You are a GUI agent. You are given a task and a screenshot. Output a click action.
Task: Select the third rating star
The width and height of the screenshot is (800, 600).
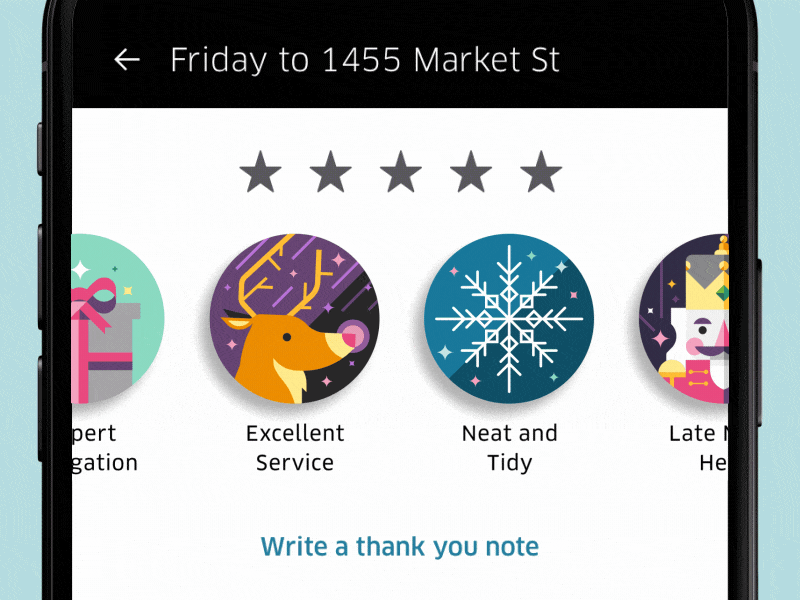(401, 173)
